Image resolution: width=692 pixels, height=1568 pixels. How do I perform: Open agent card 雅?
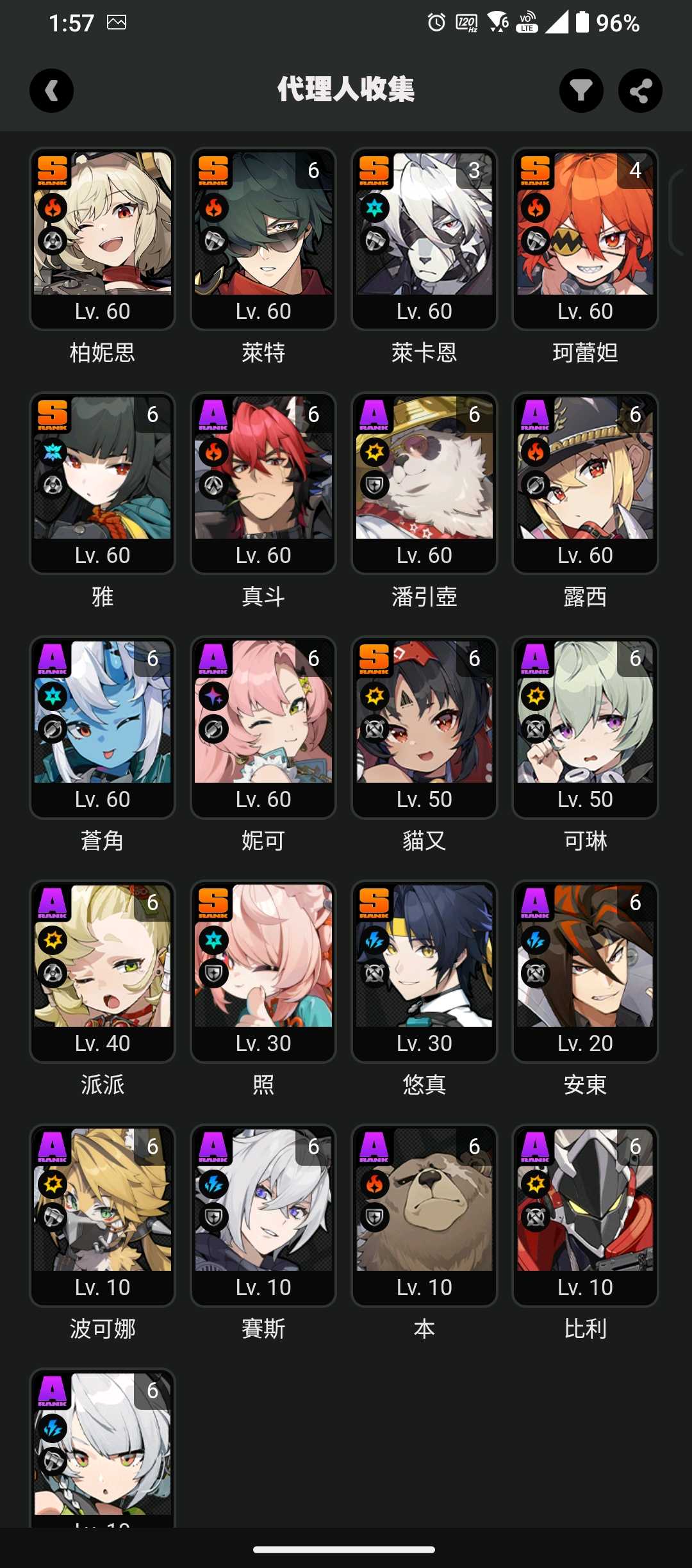pyautogui.click(x=103, y=483)
